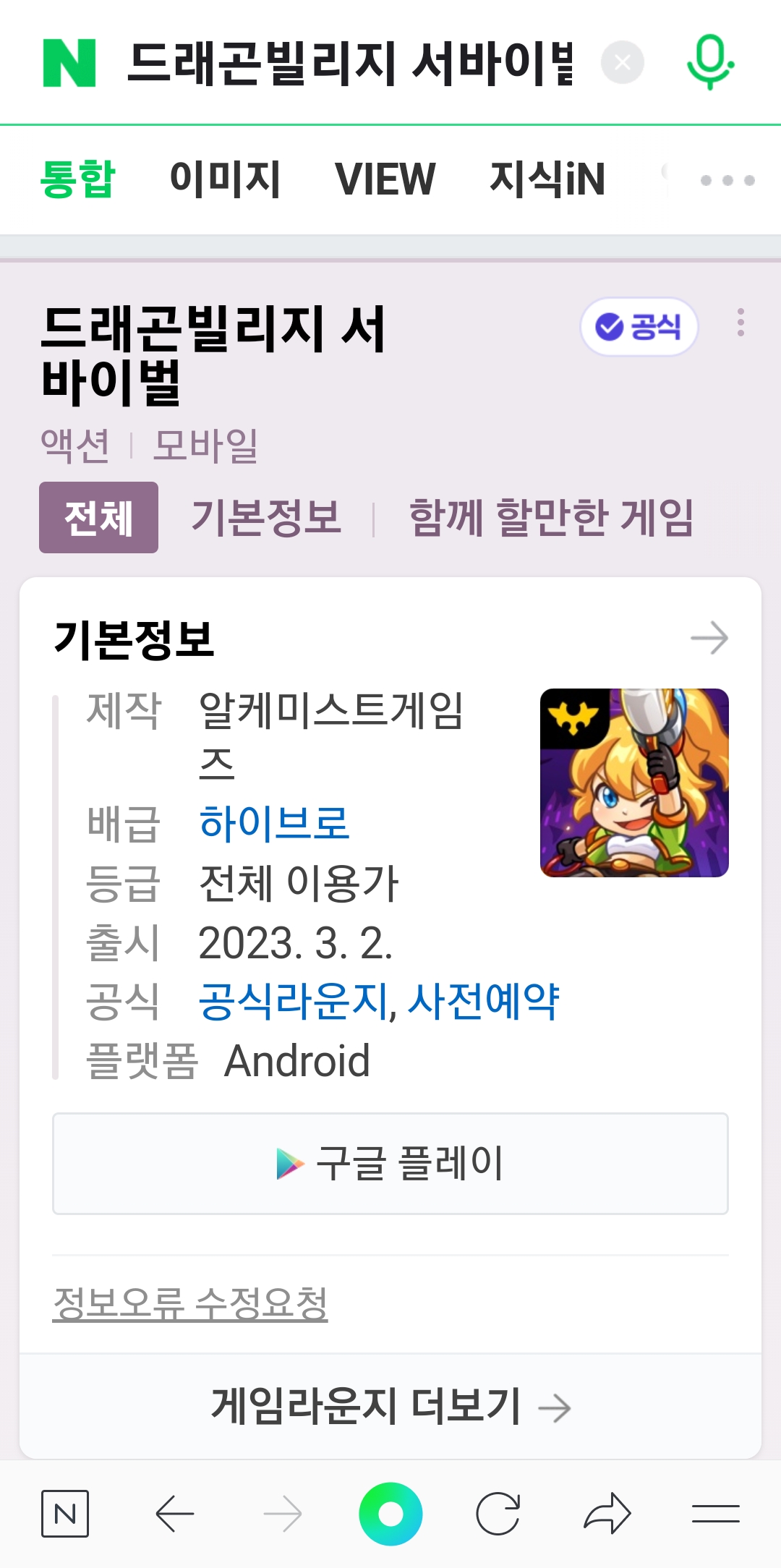Switch to the 이미지 tab
This screenshot has height=1568, width=781.
coord(225,179)
